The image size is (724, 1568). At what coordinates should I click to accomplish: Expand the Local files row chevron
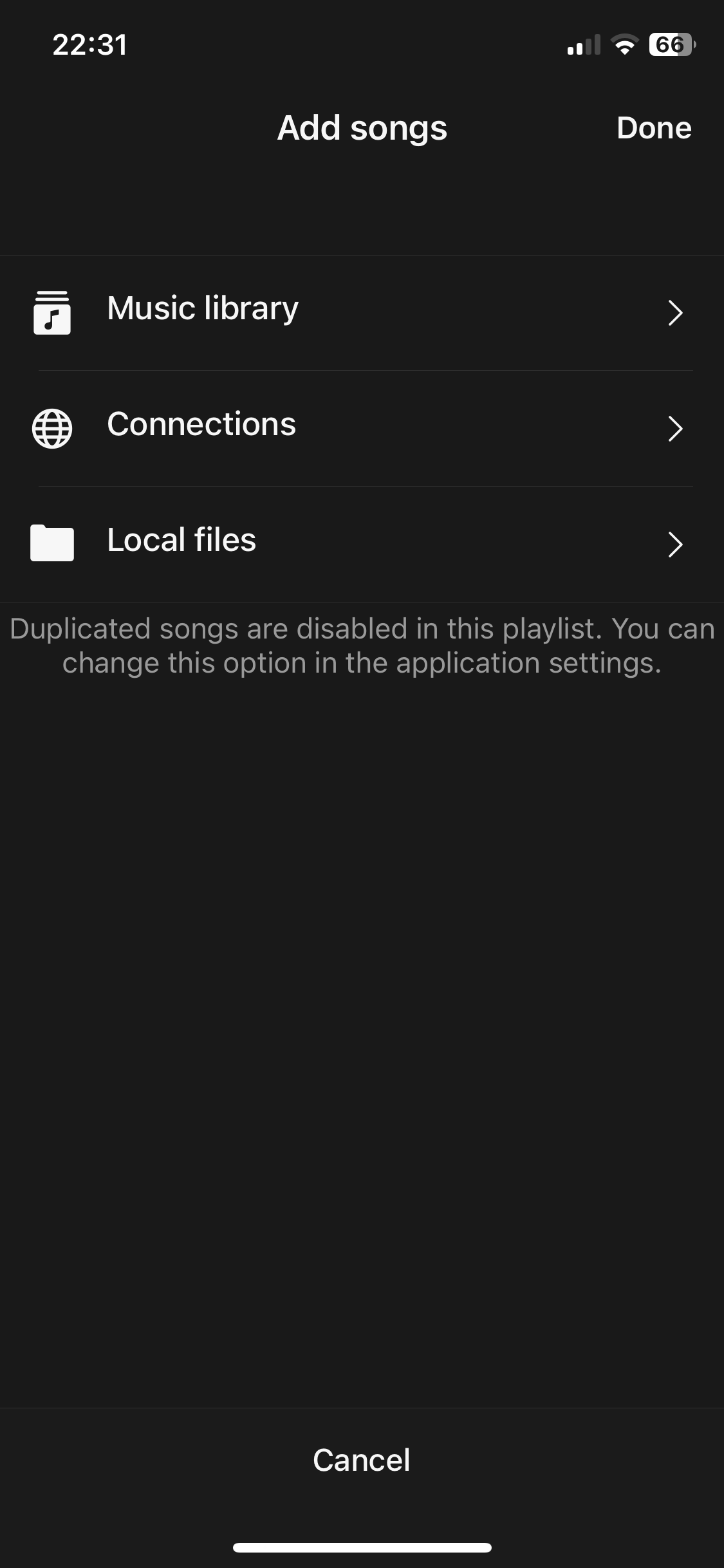pyautogui.click(x=674, y=545)
